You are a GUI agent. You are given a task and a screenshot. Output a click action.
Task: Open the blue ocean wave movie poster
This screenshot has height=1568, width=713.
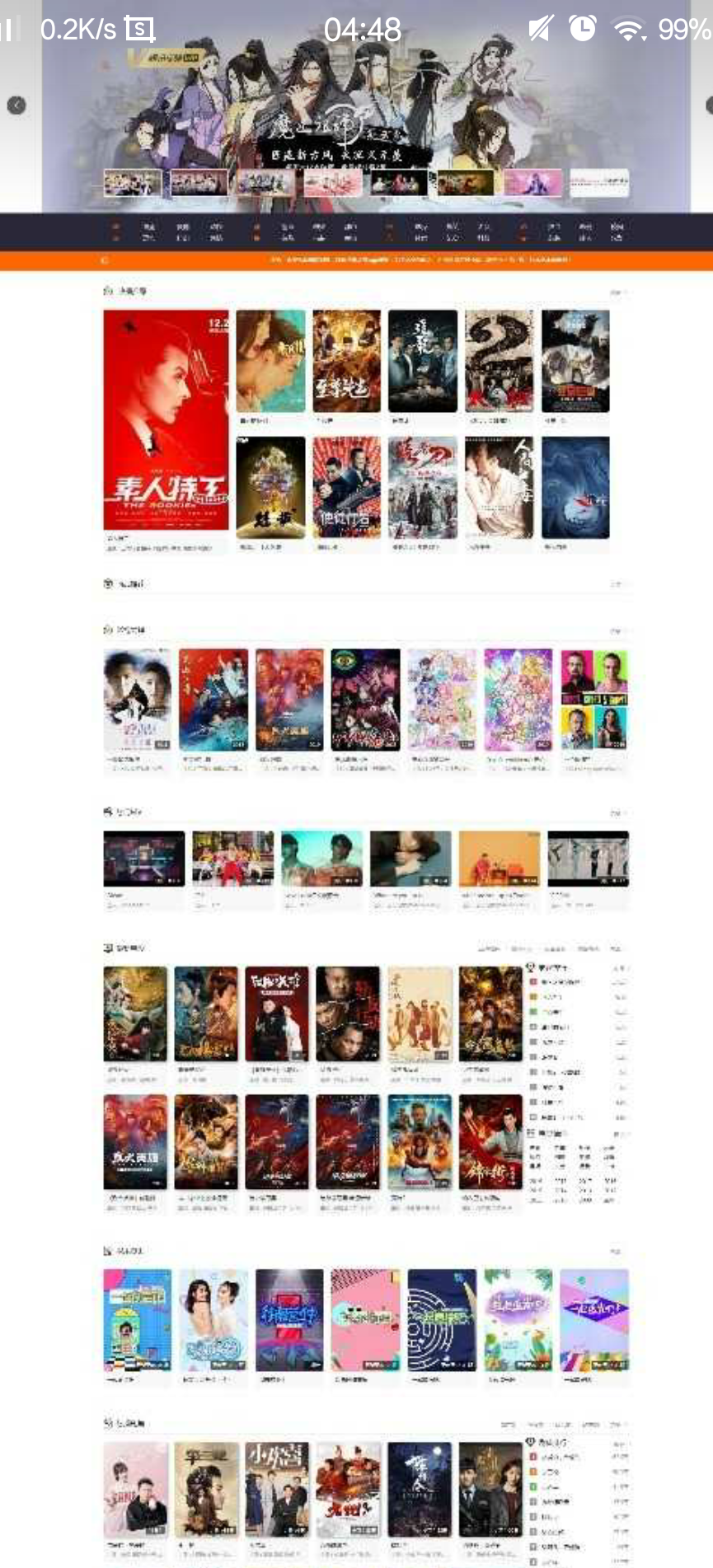tap(575, 487)
